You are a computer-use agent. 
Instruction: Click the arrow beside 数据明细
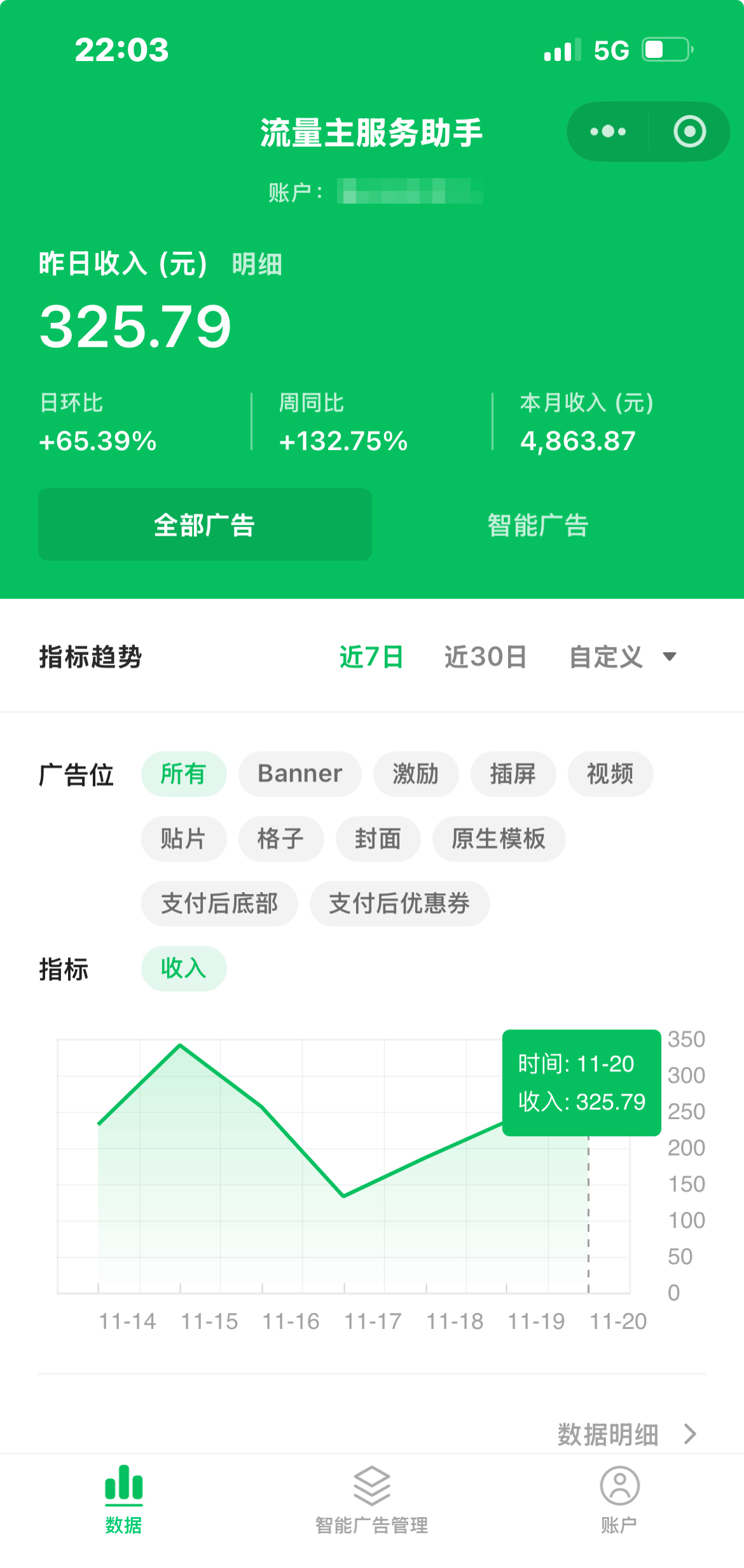pyautogui.click(x=691, y=1434)
